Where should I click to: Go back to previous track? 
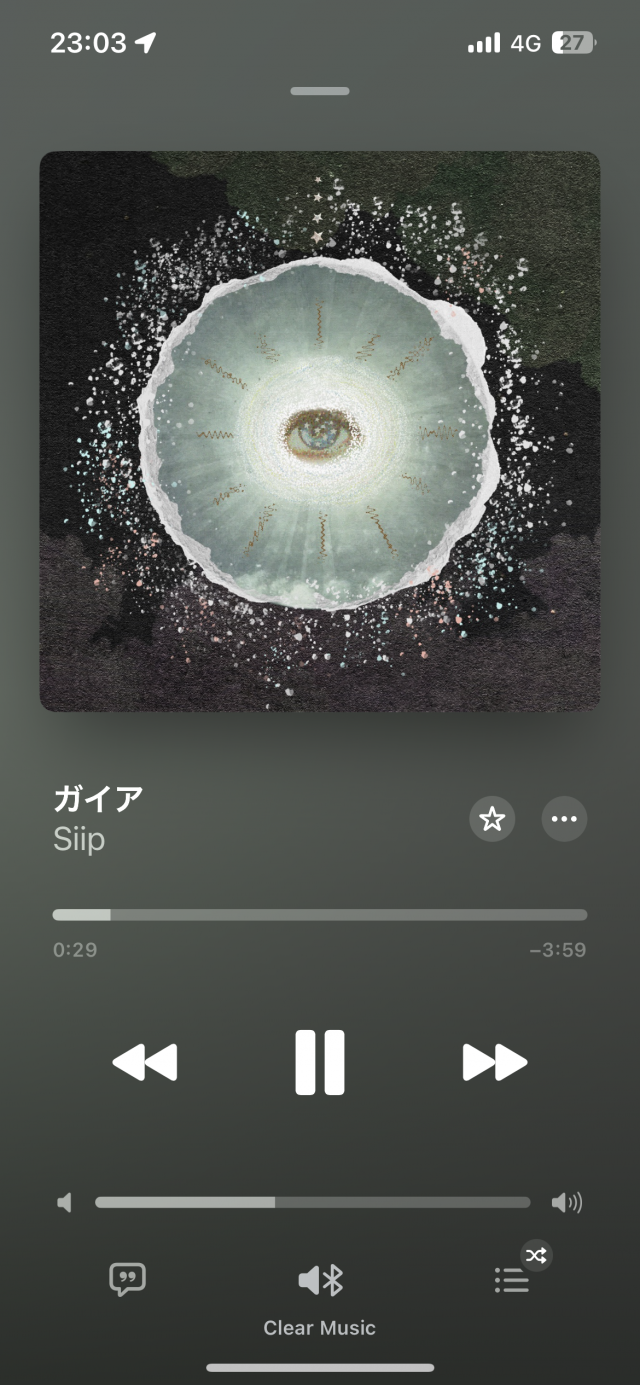(145, 1062)
